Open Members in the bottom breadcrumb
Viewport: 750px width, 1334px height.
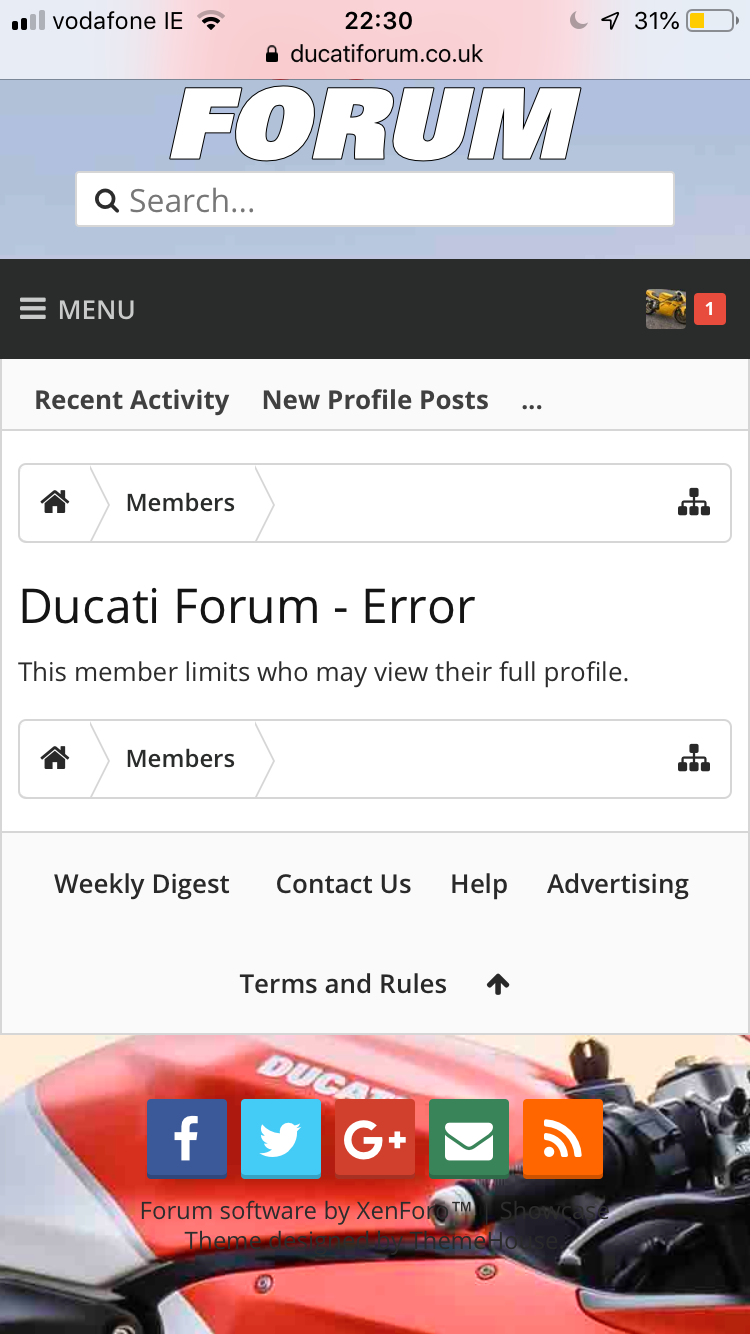pyautogui.click(x=180, y=759)
